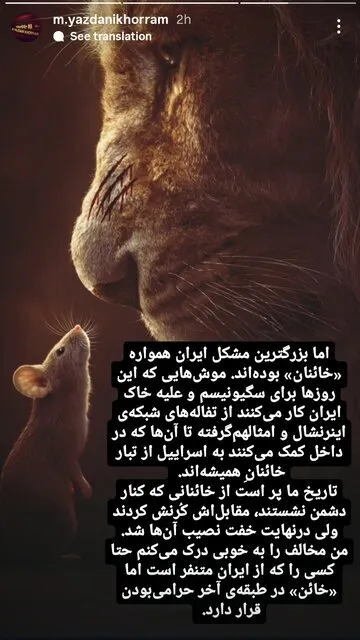Open m.yazdanikhorram's profile picture
Screen dimensions: 360x640
[27, 28]
